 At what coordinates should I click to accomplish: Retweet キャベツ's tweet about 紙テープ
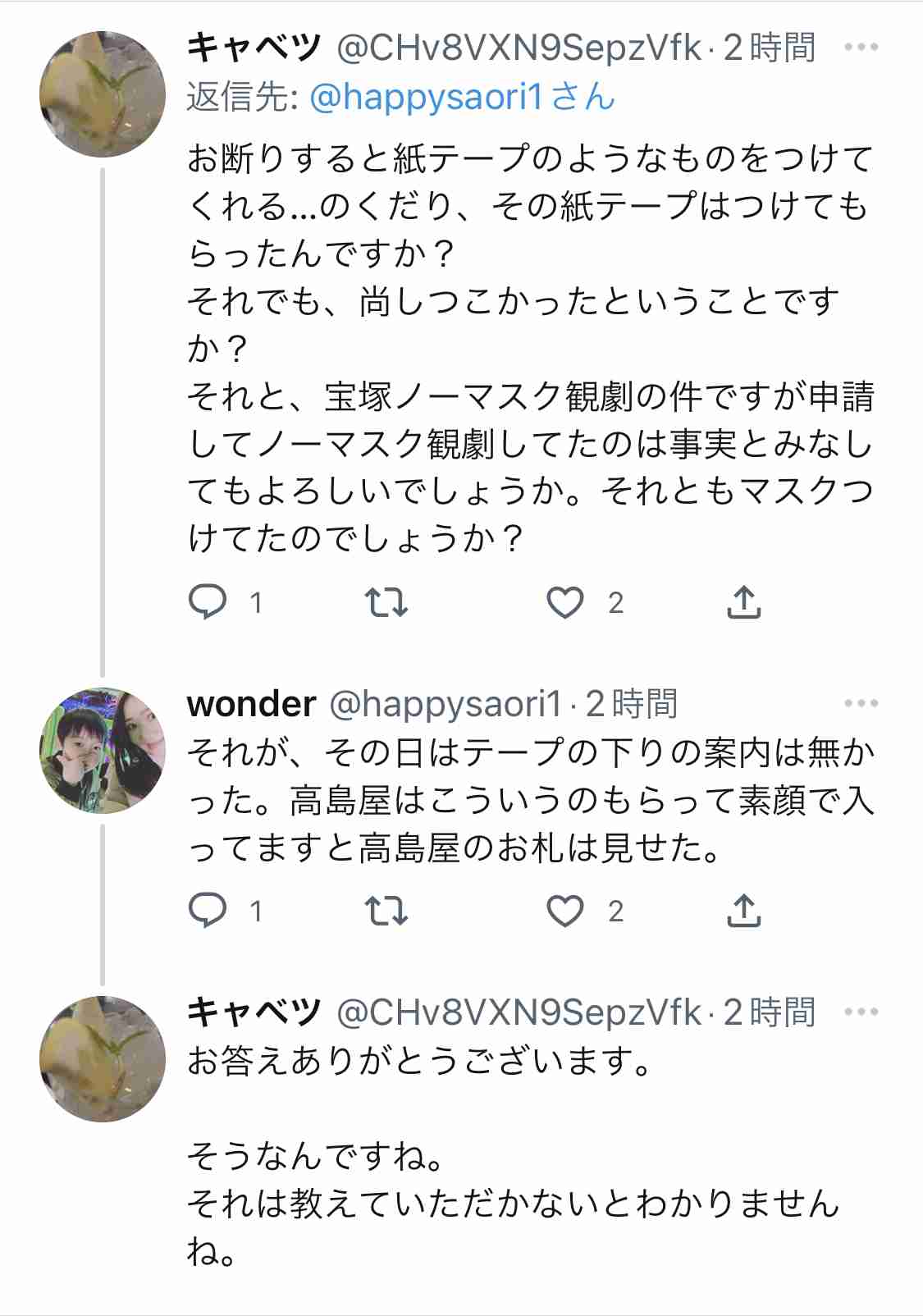click(x=386, y=602)
